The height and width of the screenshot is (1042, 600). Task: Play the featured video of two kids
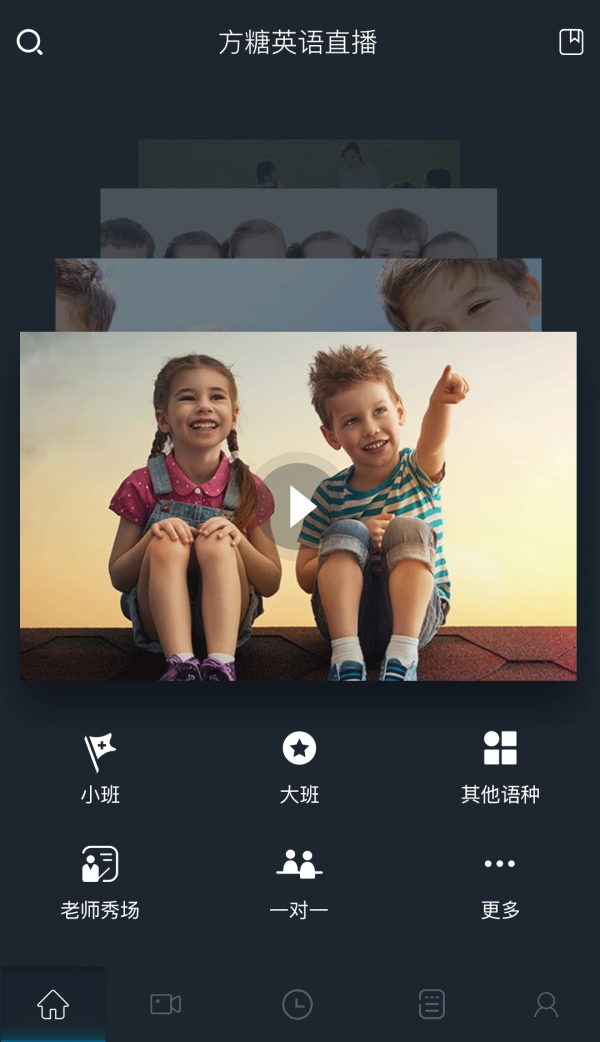pos(298,507)
